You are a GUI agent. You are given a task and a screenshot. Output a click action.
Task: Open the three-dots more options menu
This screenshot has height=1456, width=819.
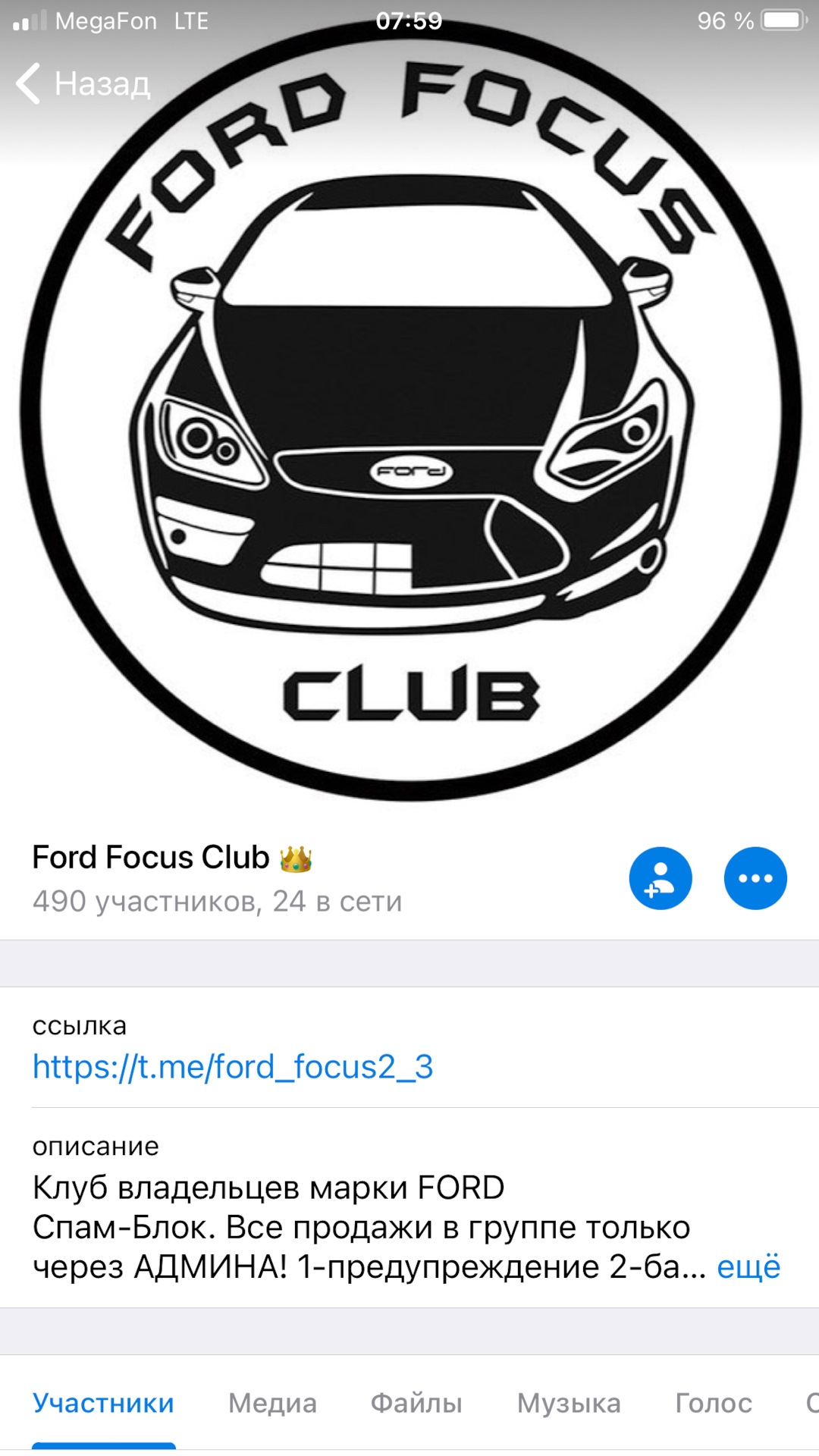755,878
